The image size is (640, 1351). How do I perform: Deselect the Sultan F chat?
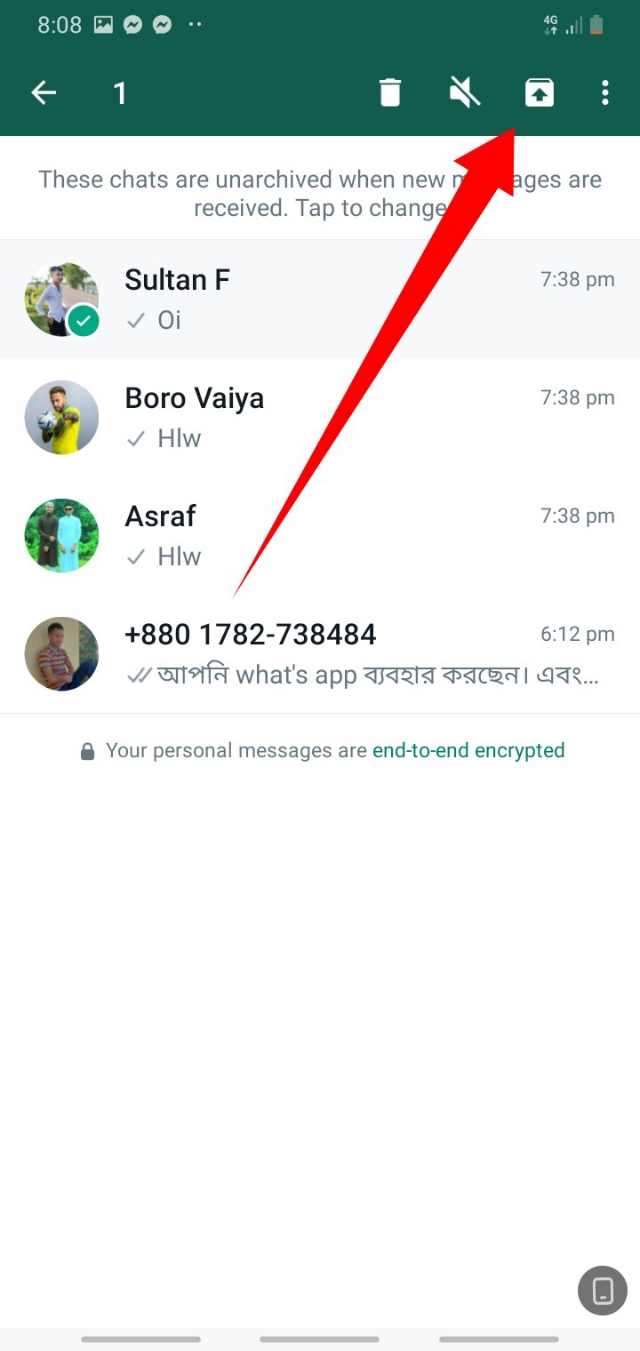(320, 299)
